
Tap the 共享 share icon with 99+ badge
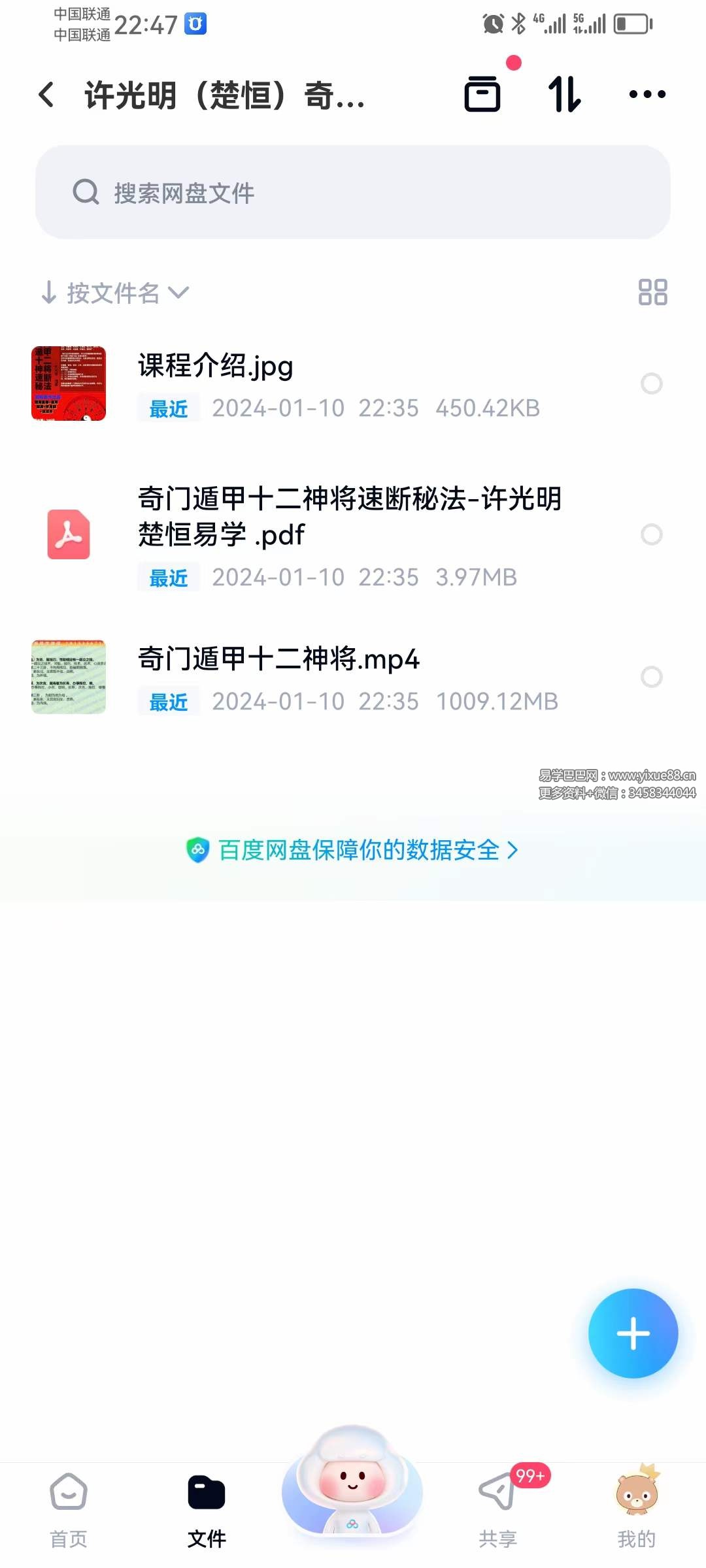497,1496
